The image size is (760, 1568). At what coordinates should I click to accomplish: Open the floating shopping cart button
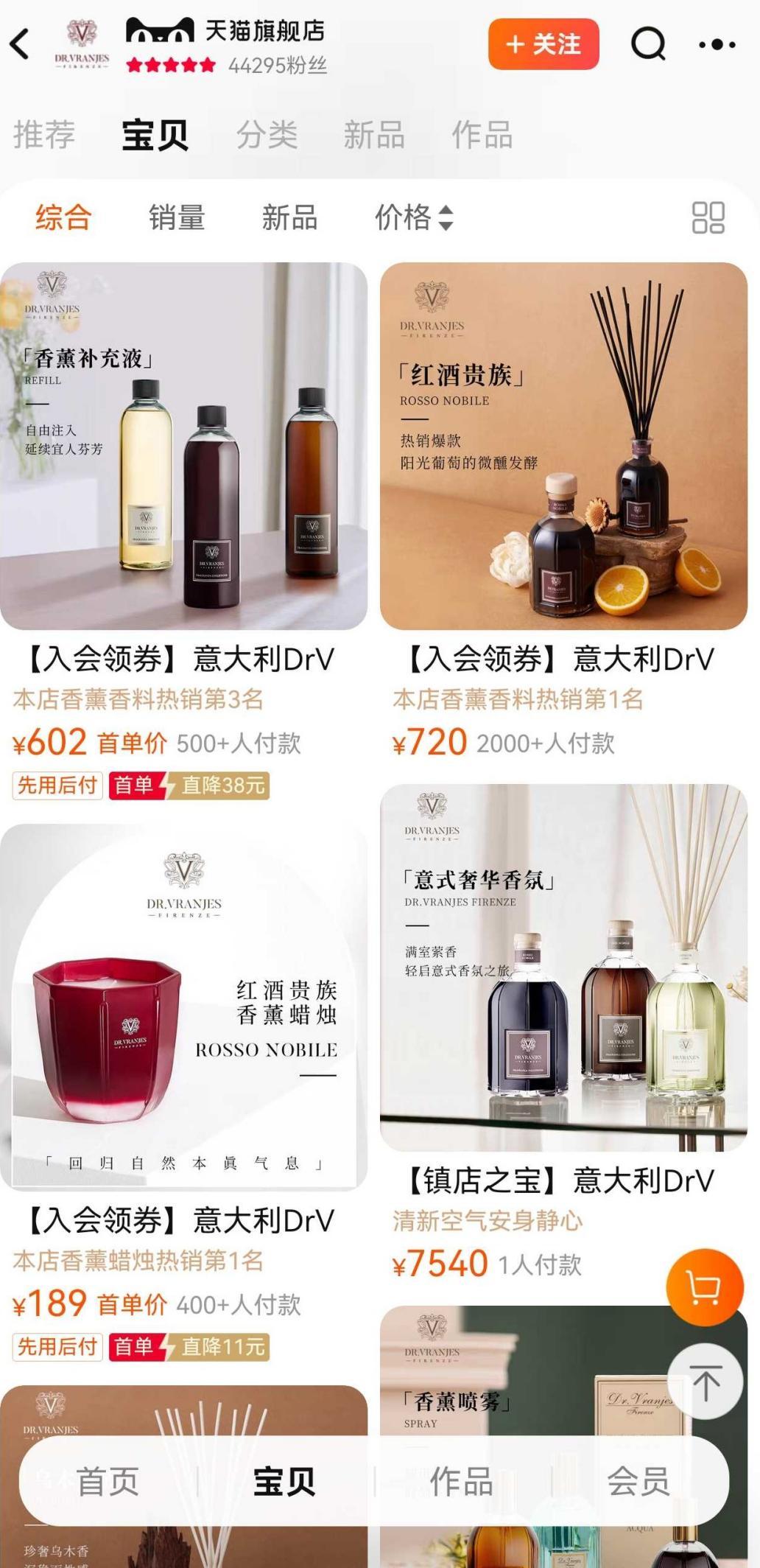point(704,1287)
